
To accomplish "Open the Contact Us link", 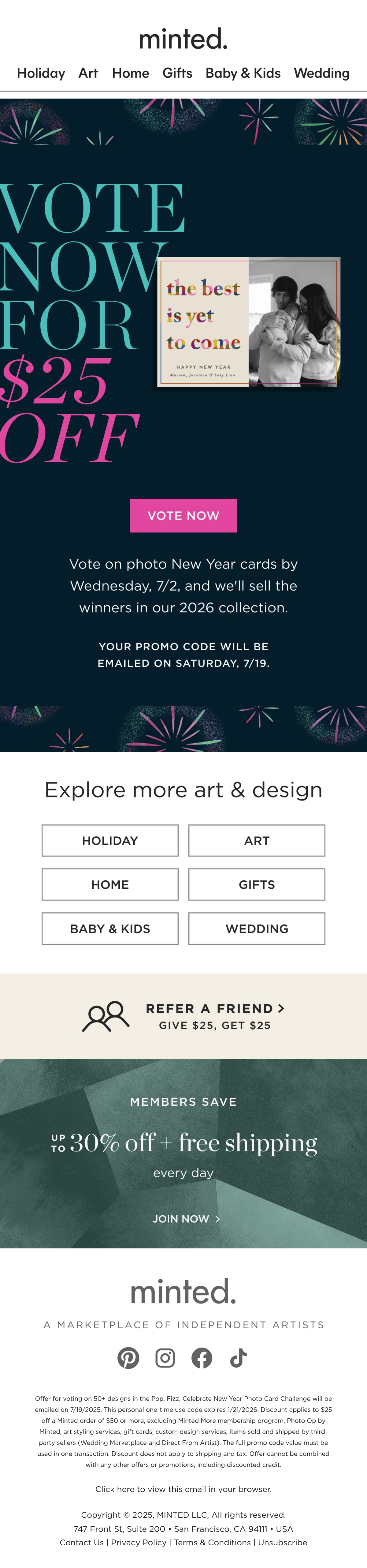I will [81, 1542].
